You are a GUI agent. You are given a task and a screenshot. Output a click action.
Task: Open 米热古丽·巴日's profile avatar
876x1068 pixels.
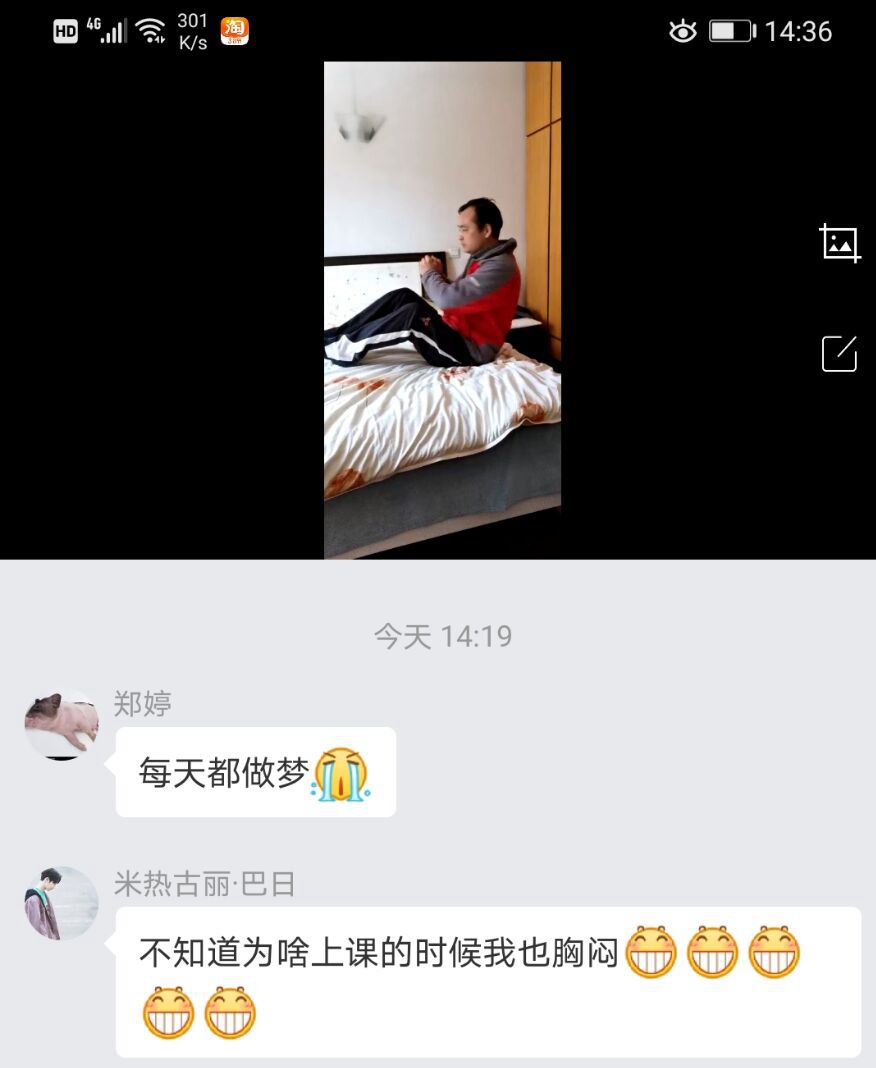(x=62, y=903)
